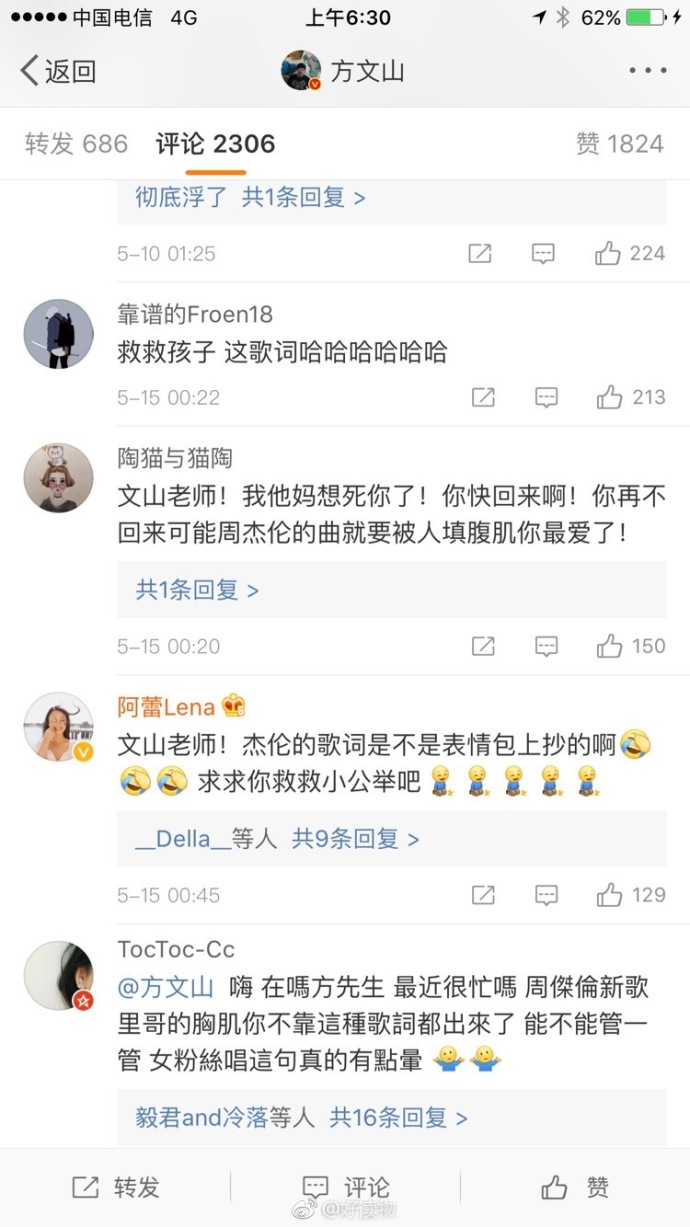
Task: Open the @方文山 mention link
Action: (x=166, y=987)
